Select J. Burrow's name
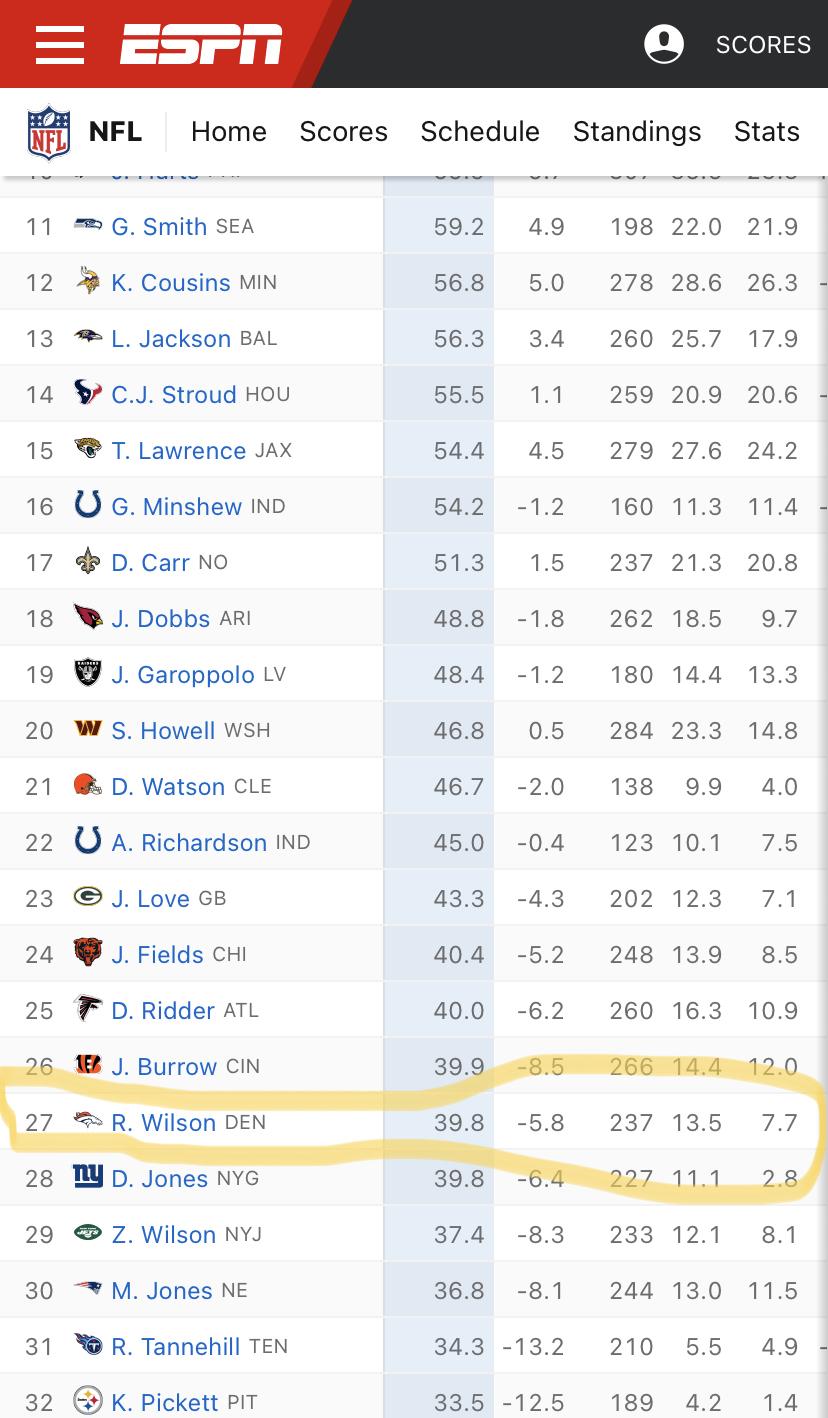 164,1067
